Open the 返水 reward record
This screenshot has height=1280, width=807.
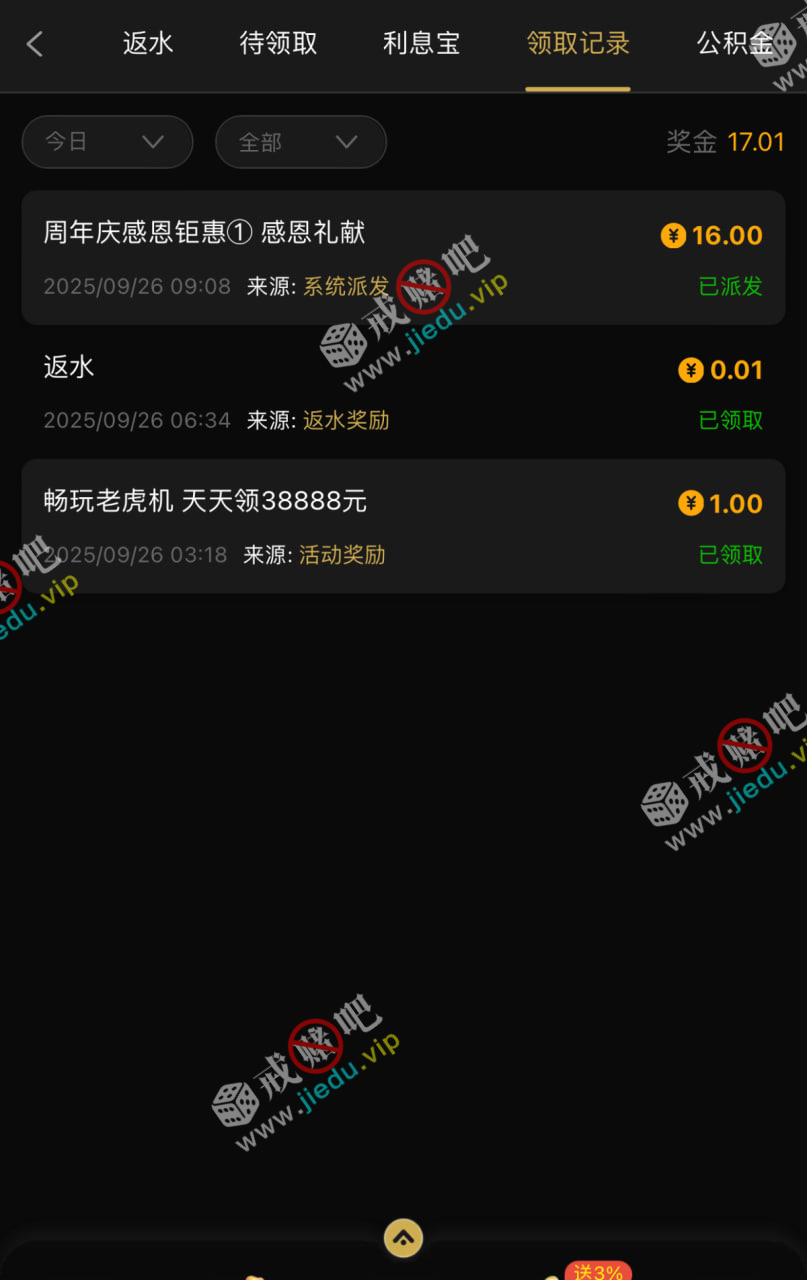(x=403, y=392)
